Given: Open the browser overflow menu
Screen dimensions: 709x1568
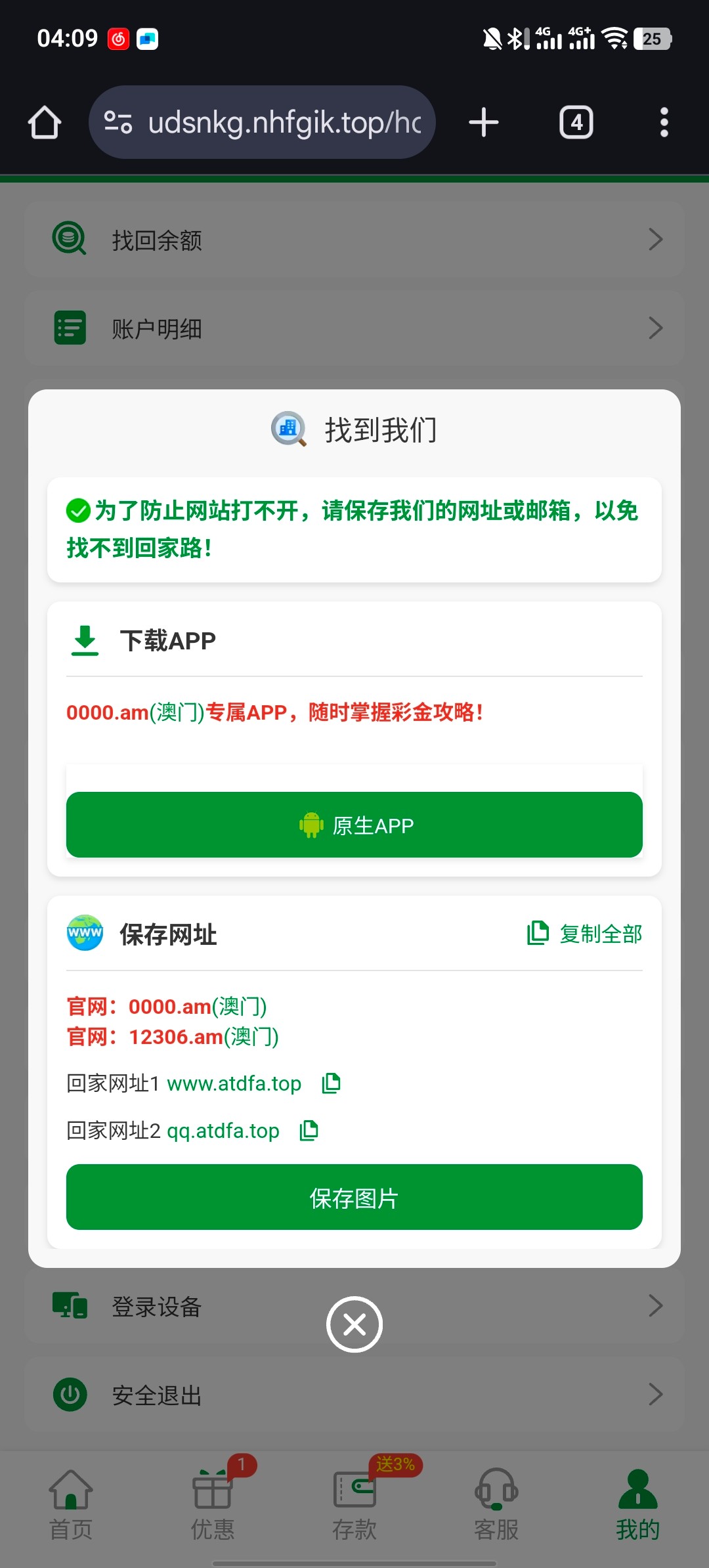Looking at the screenshot, I should pos(664,123).
